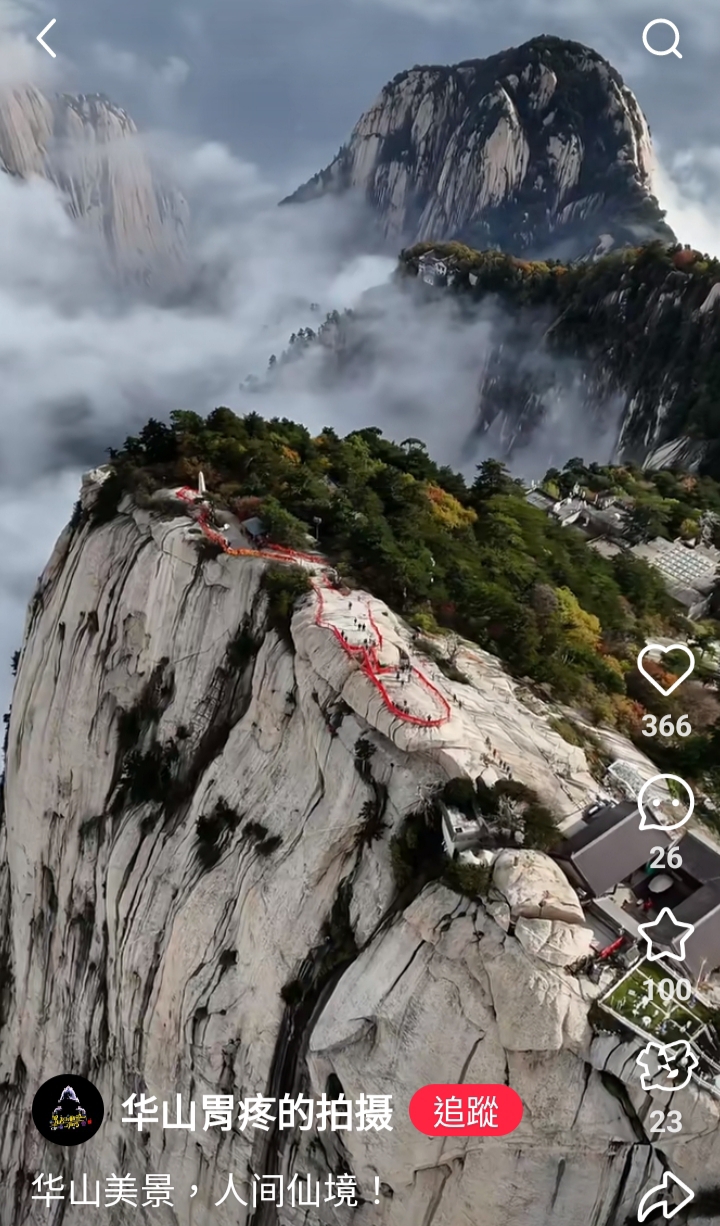Image resolution: width=720 pixels, height=1226 pixels.
Task: Tap the icon above the 23 count
Action: [666, 1066]
